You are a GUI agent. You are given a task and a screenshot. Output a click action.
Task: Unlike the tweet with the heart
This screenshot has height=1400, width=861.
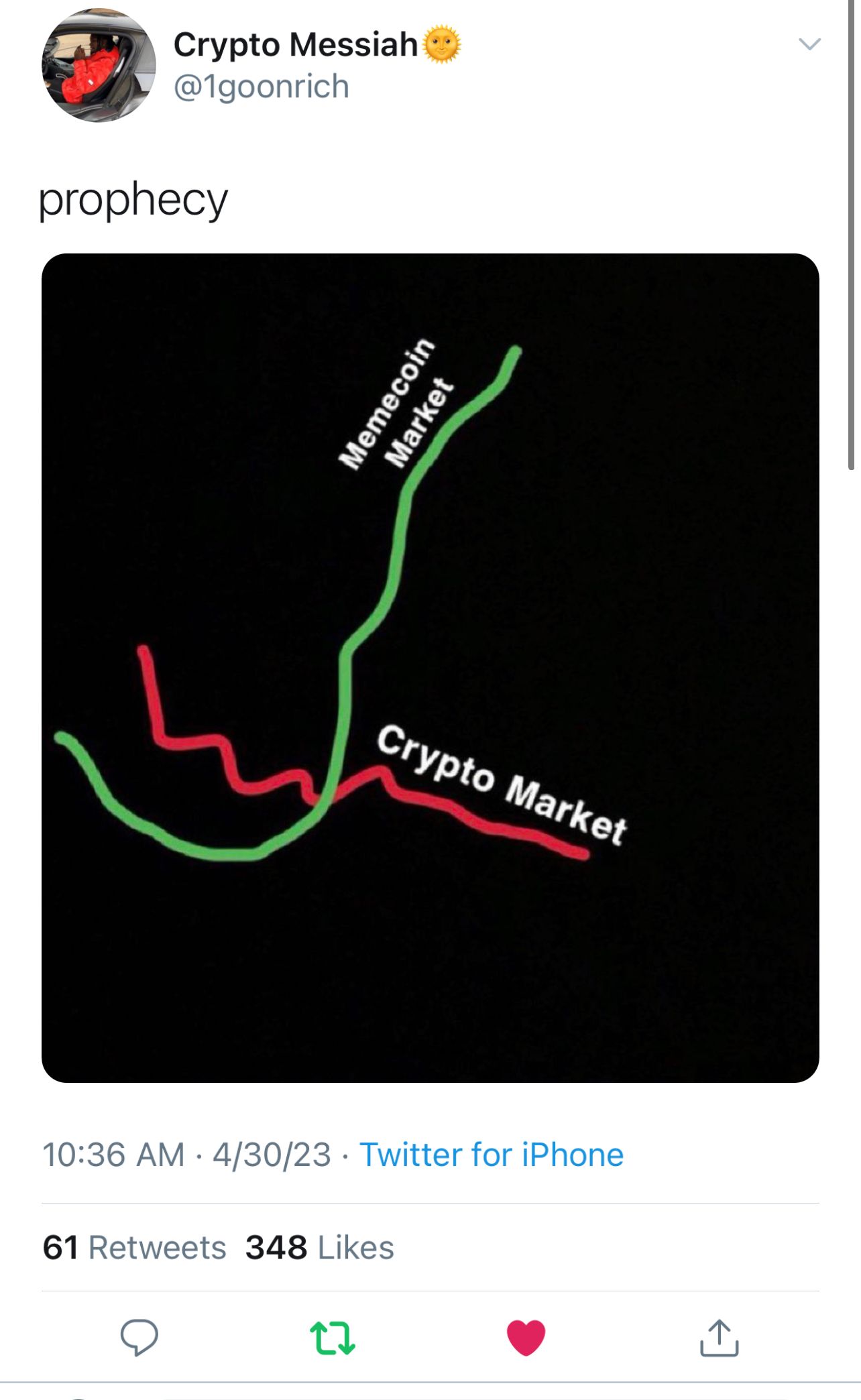[526, 1338]
